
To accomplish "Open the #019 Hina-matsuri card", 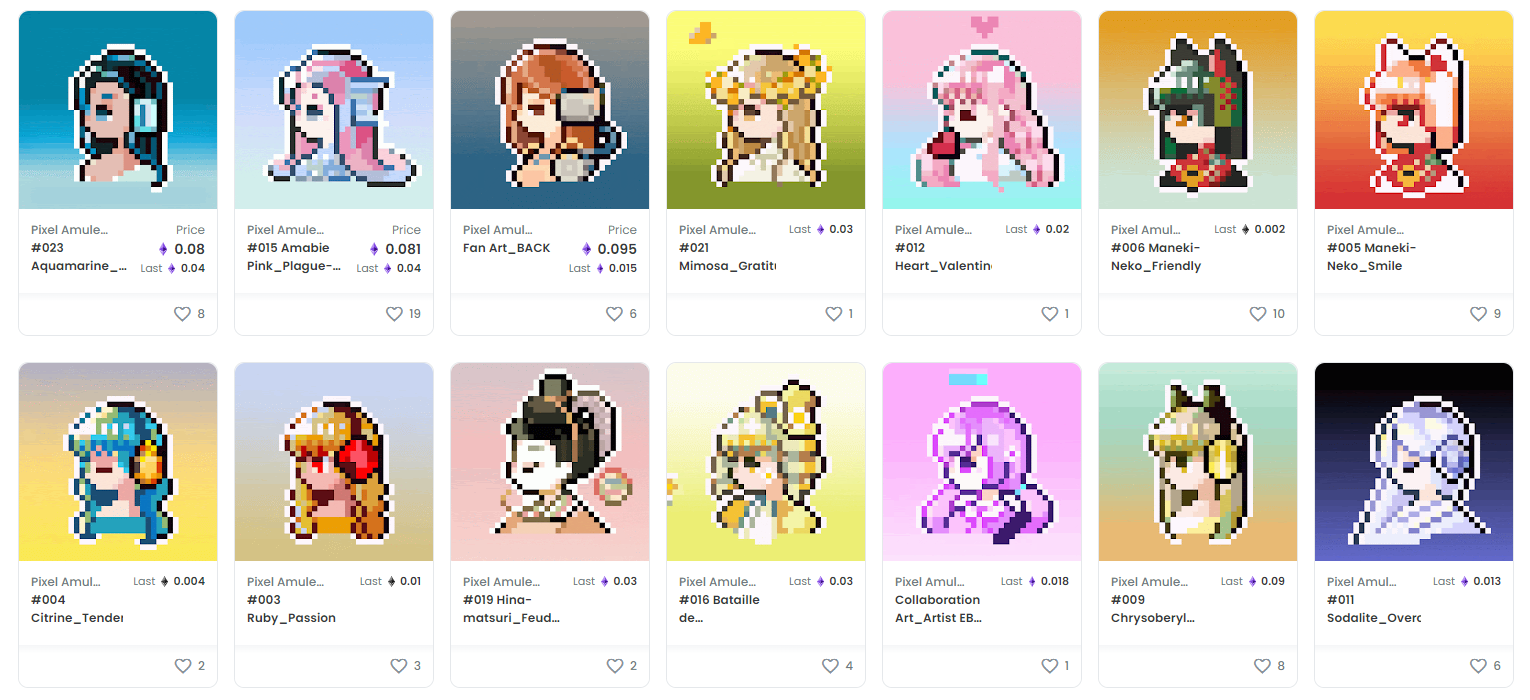I will [x=549, y=462].
